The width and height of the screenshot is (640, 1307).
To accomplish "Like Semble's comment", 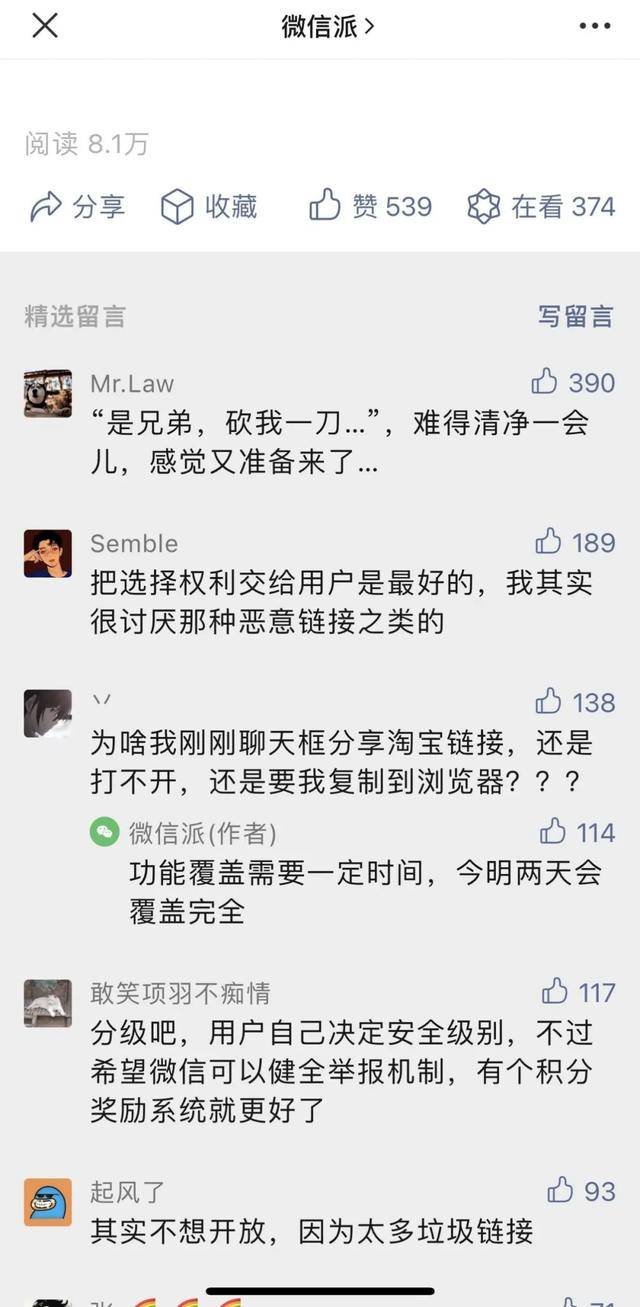I will coord(548,542).
